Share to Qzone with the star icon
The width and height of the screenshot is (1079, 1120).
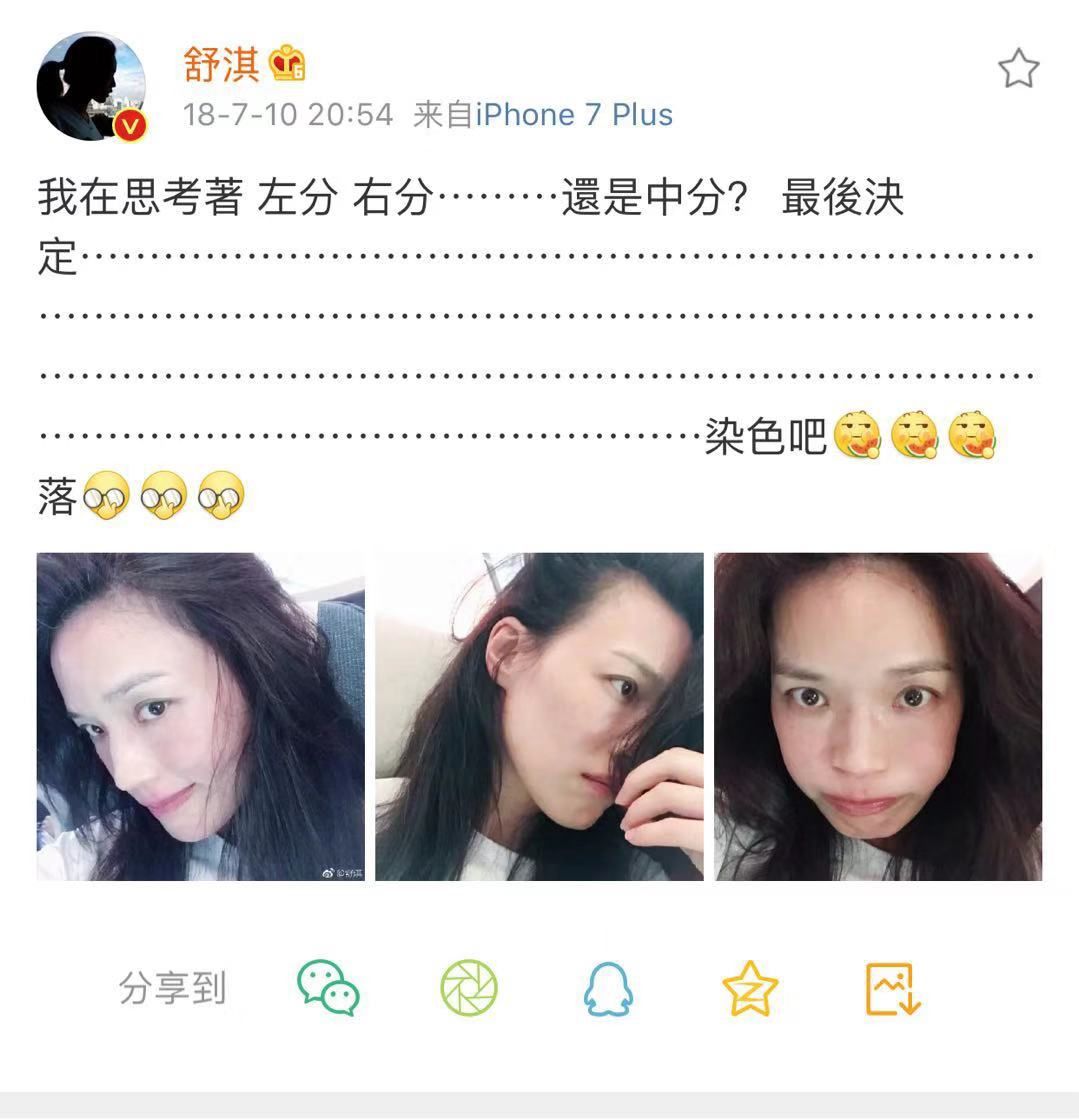pyautogui.click(x=750, y=988)
